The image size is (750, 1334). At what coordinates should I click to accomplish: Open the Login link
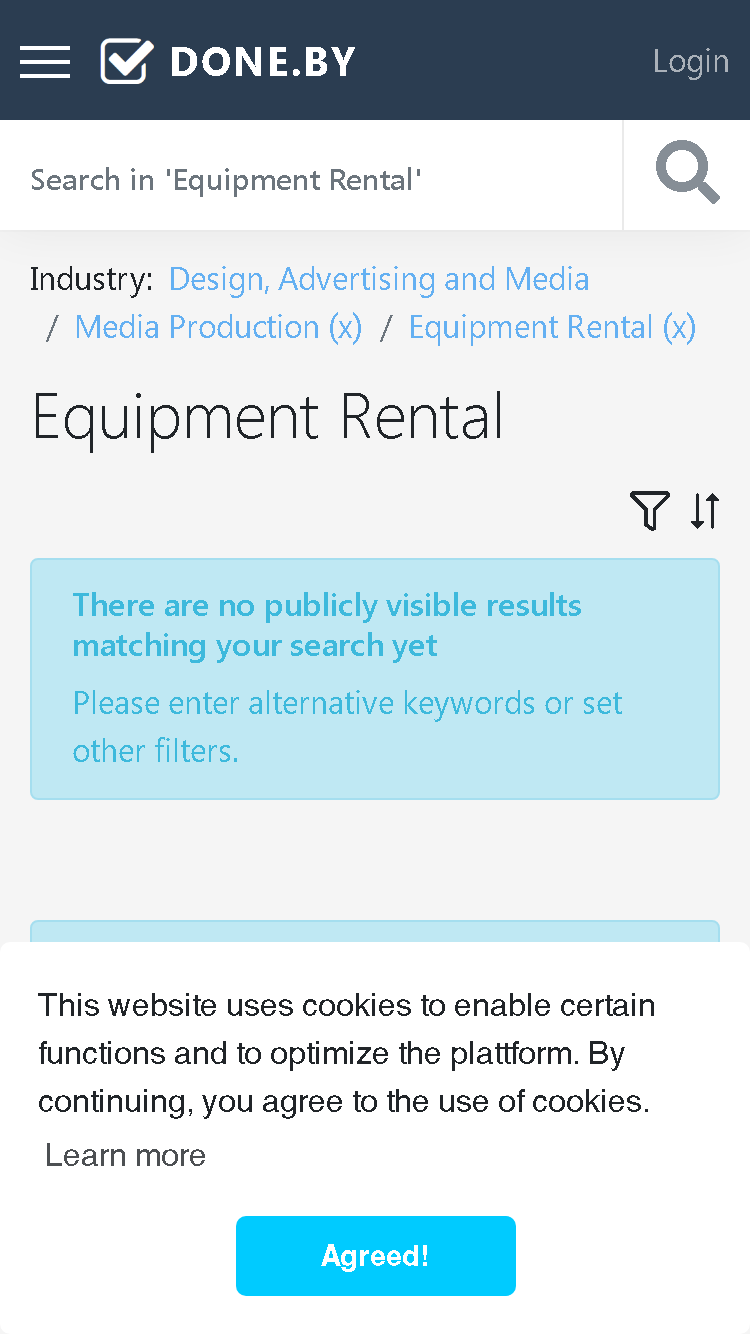[691, 61]
